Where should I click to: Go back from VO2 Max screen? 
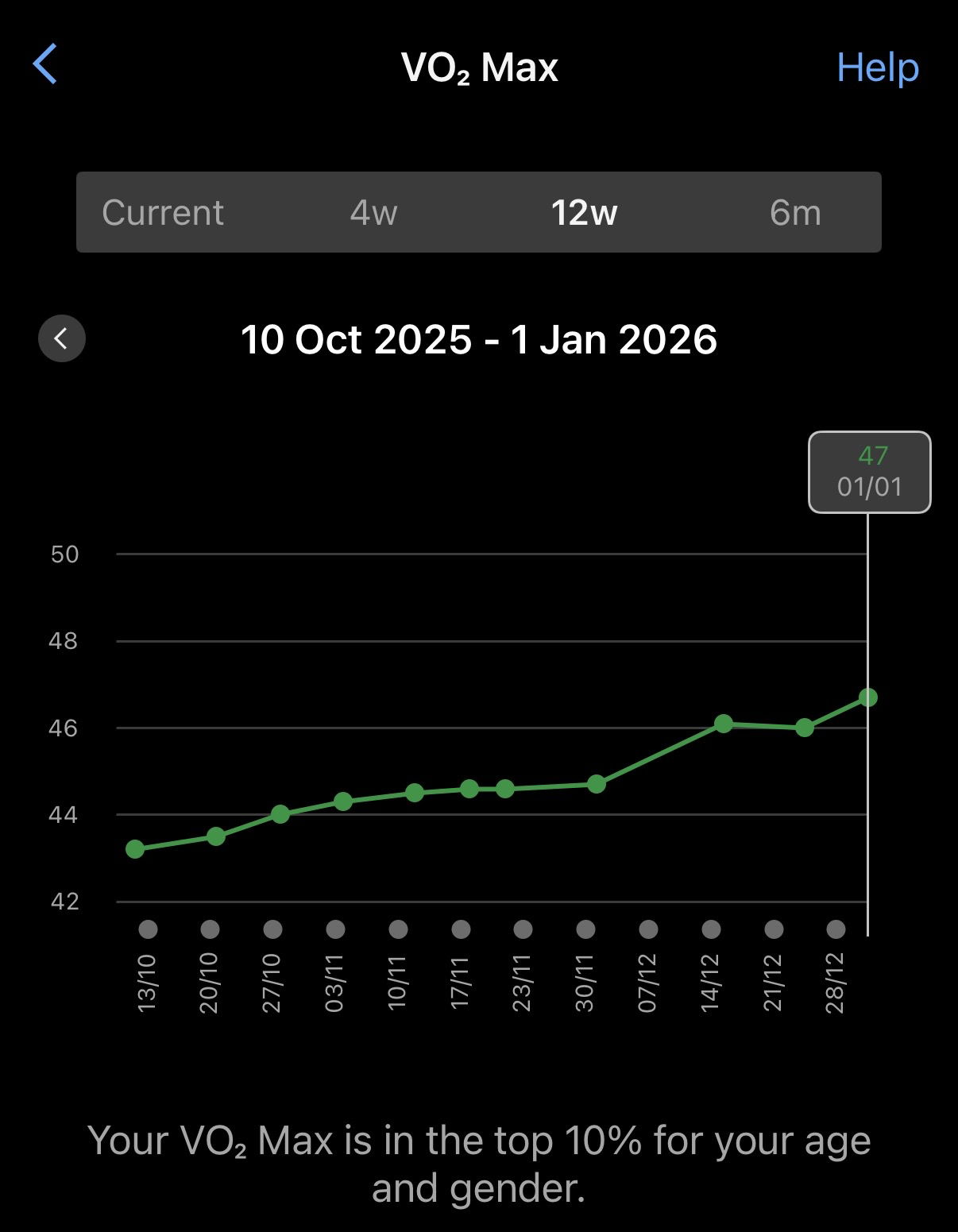(x=45, y=64)
